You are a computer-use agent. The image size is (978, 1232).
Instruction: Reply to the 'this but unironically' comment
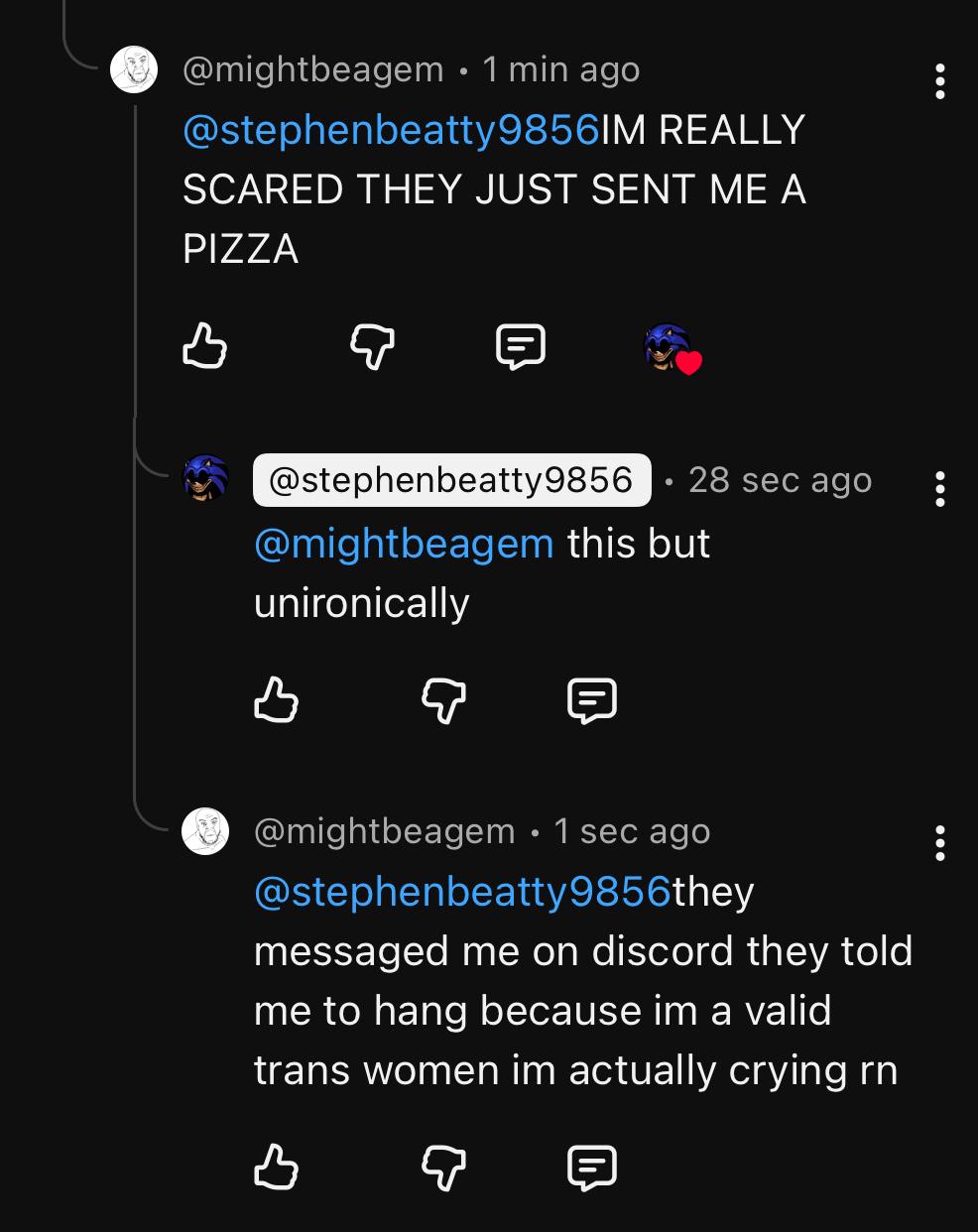591,700
